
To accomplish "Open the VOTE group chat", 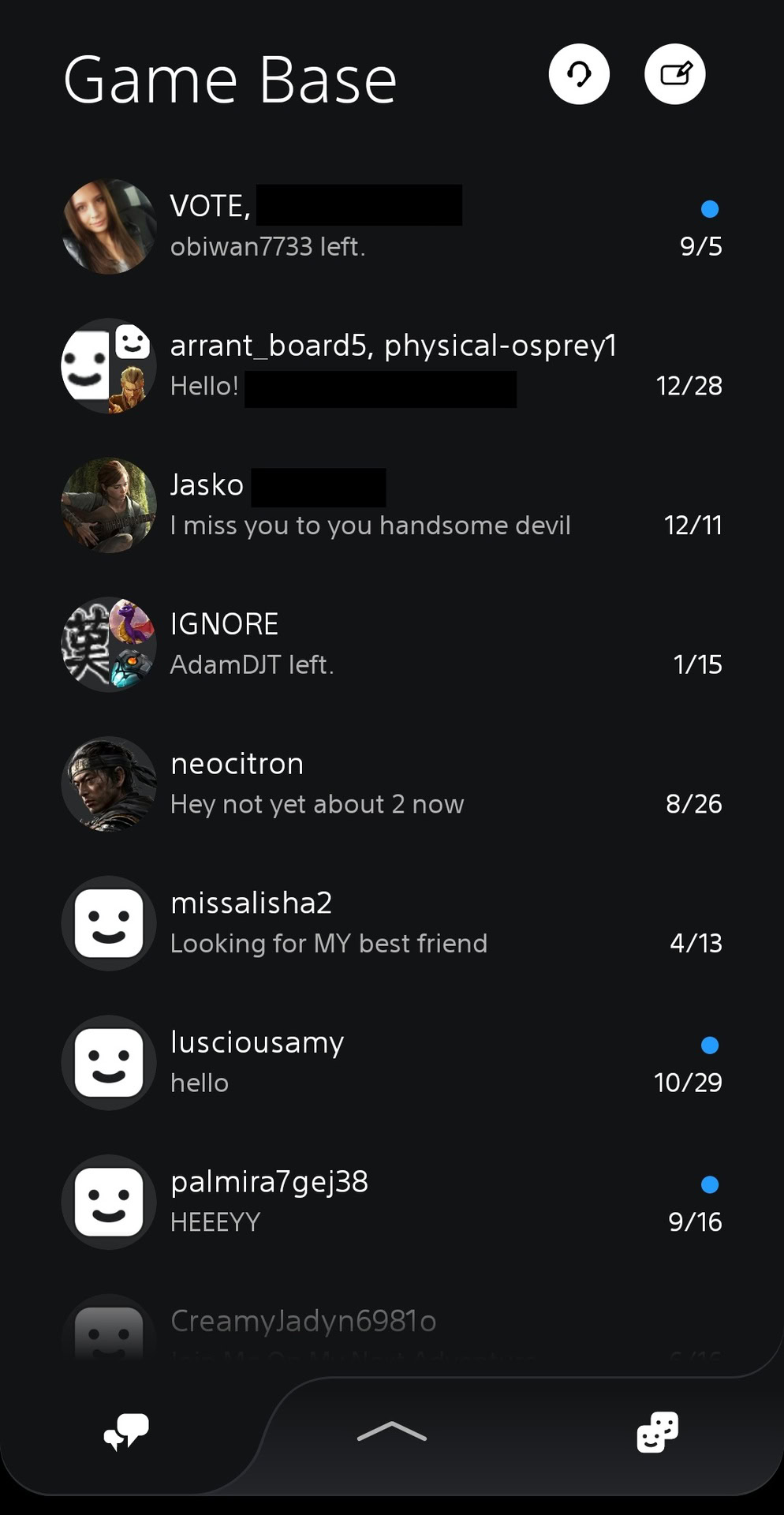I will (391, 226).
